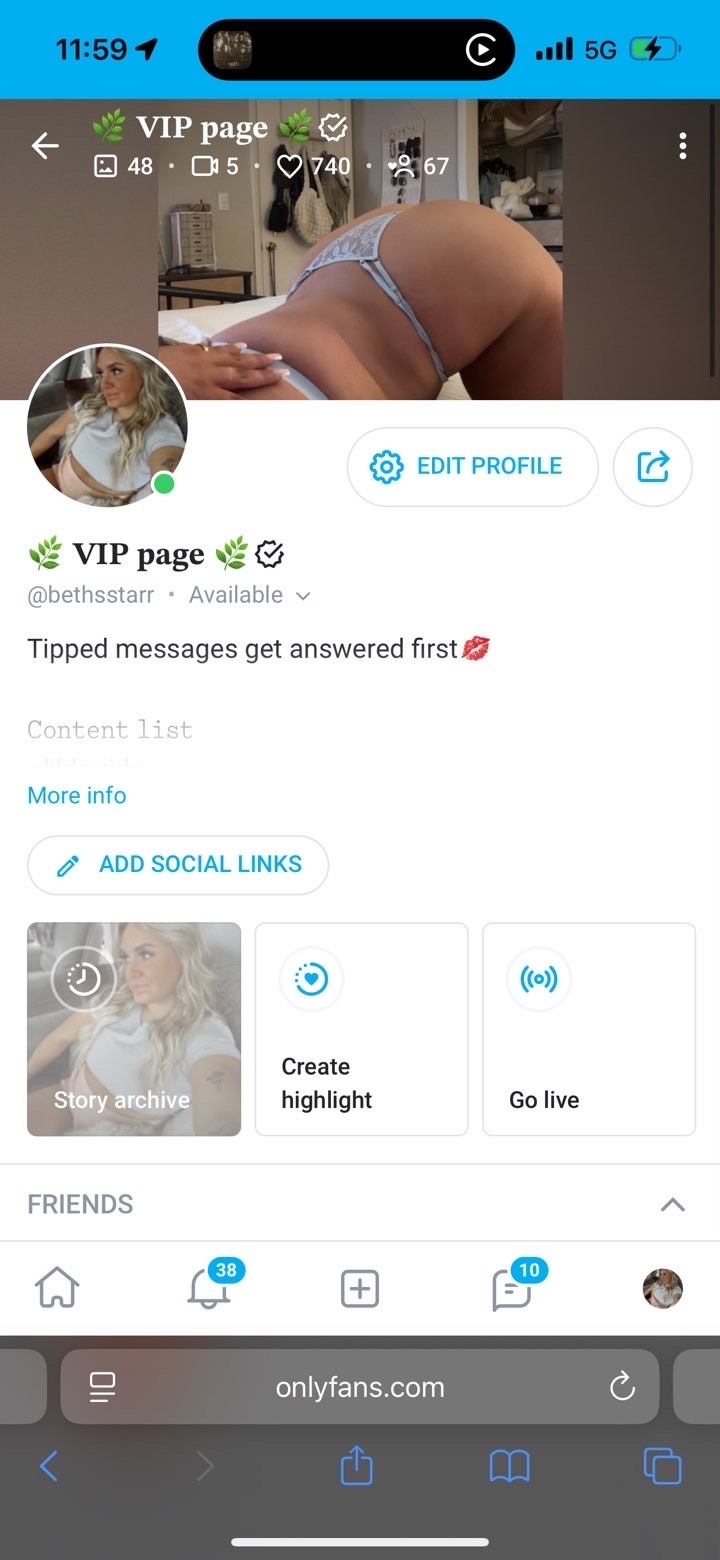Open the notifications bell

(209, 1289)
